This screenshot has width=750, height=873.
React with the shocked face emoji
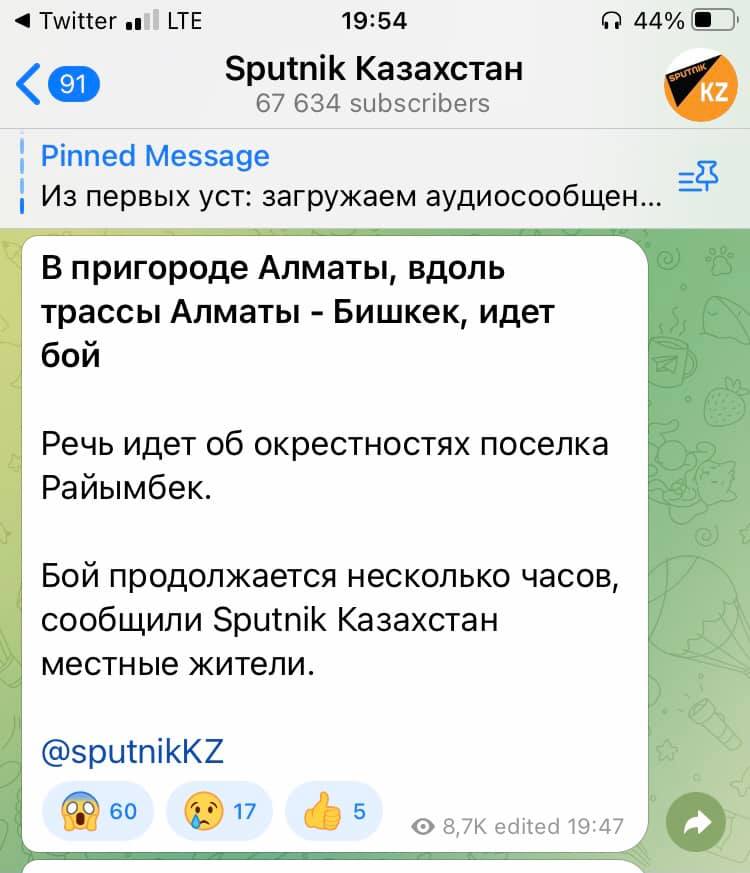click(x=98, y=812)
